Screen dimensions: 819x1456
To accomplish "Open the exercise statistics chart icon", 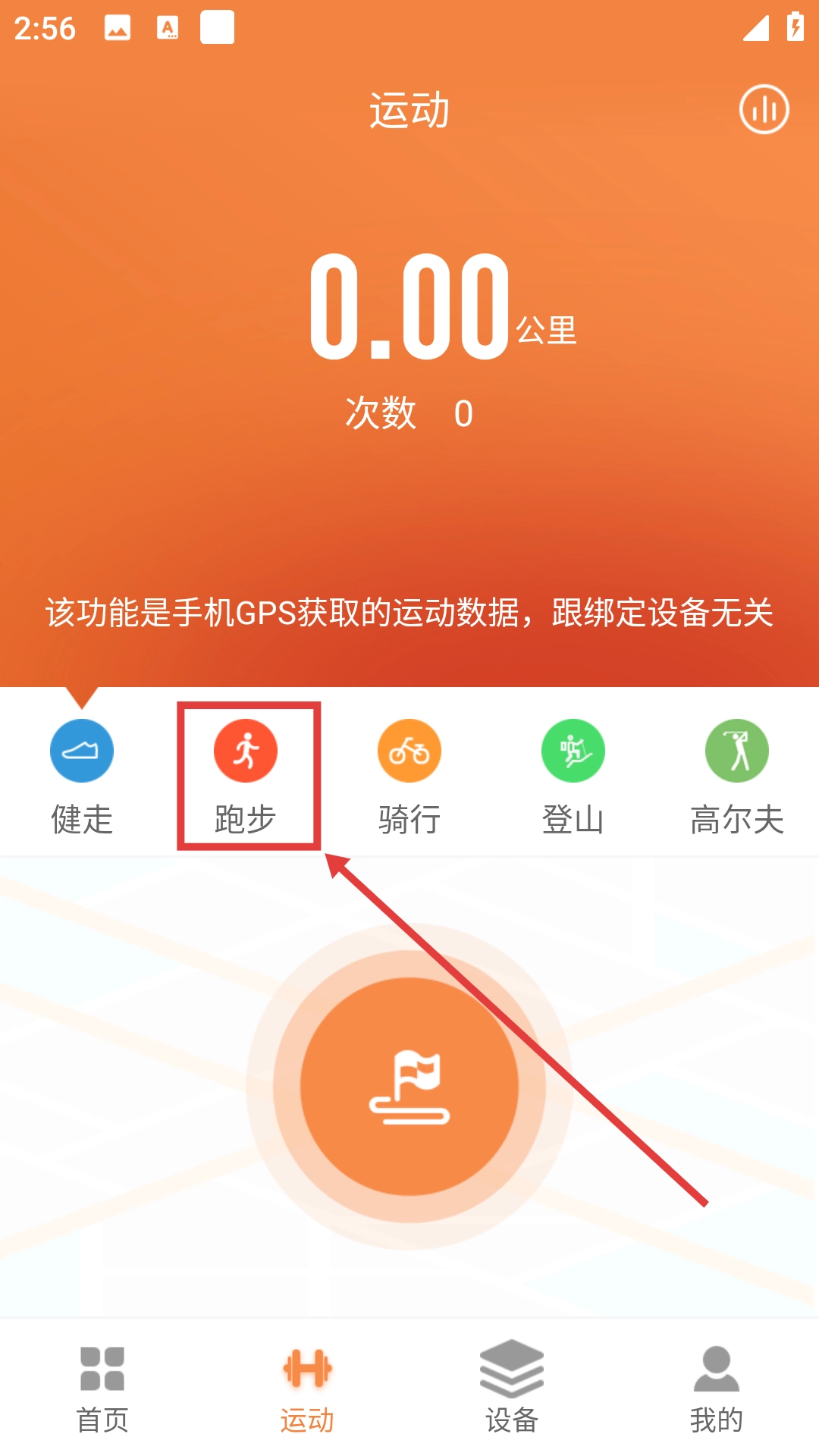I will click(764, 109).
